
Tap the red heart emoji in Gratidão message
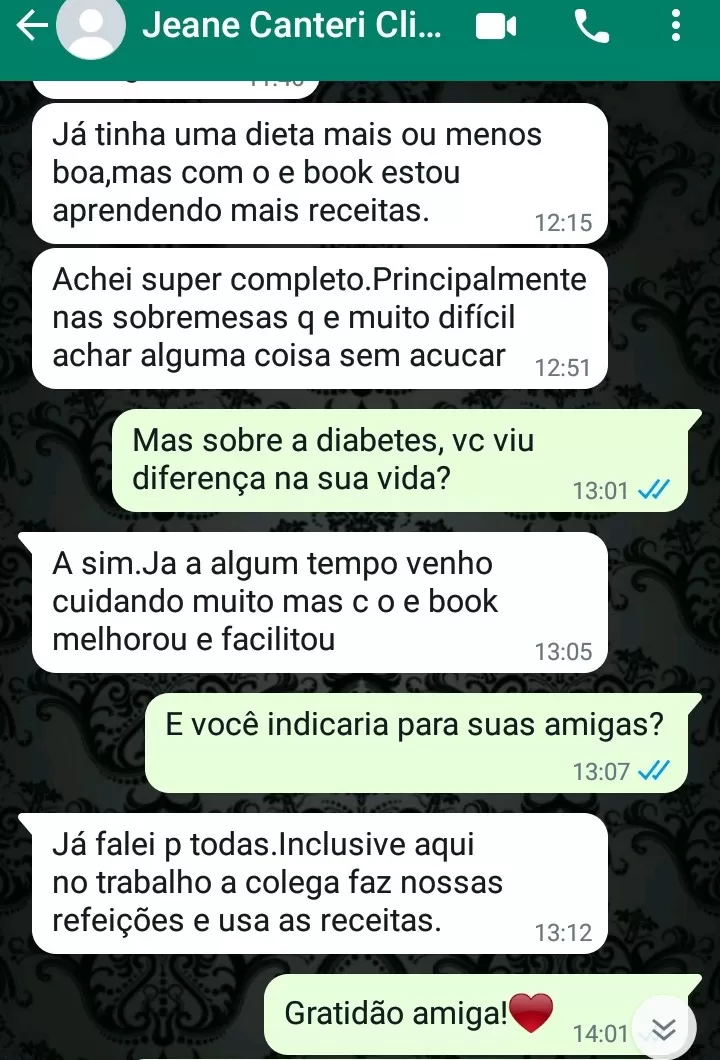click(x=534, y=1012)
